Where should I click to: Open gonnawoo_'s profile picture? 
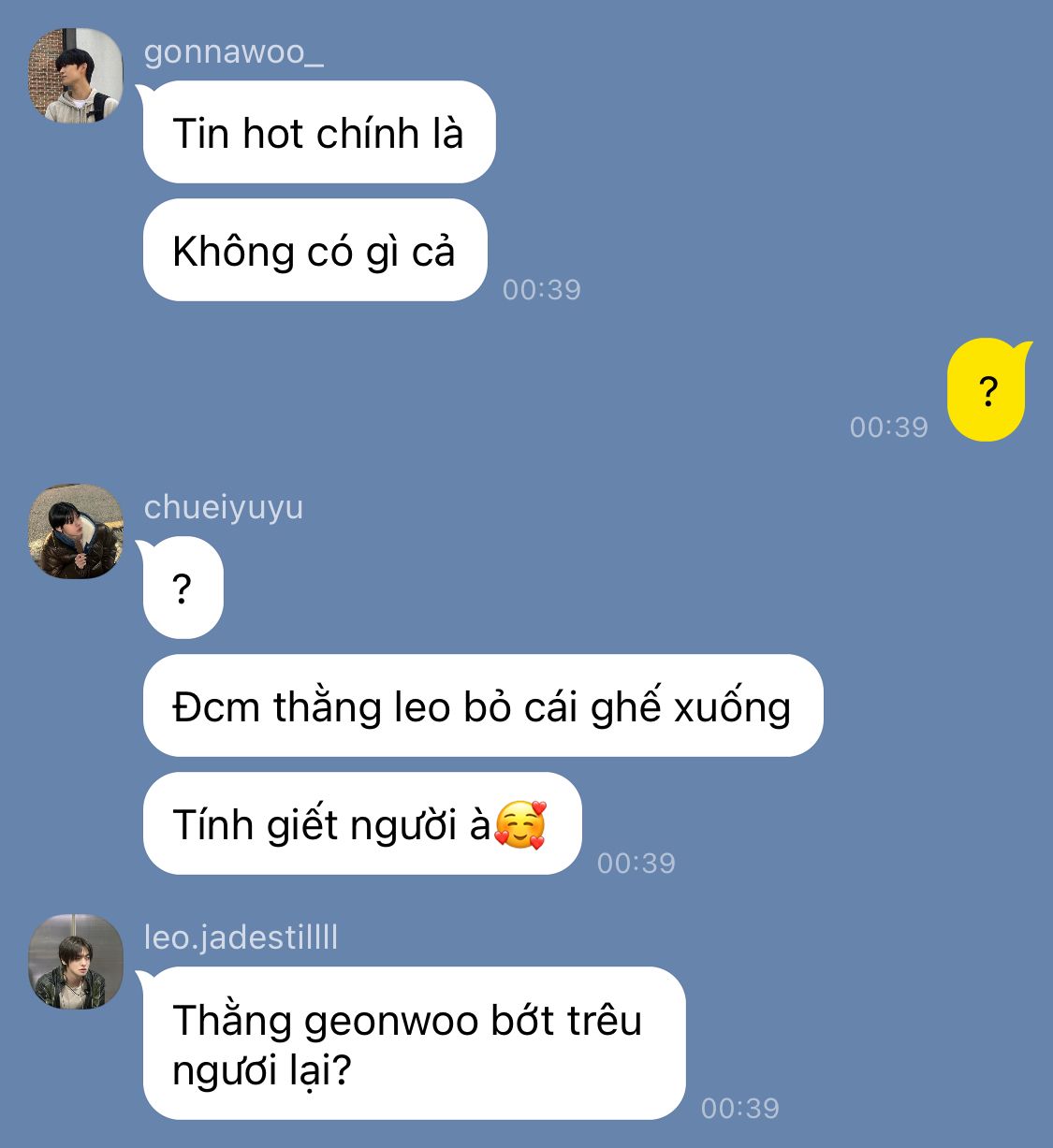76,76
